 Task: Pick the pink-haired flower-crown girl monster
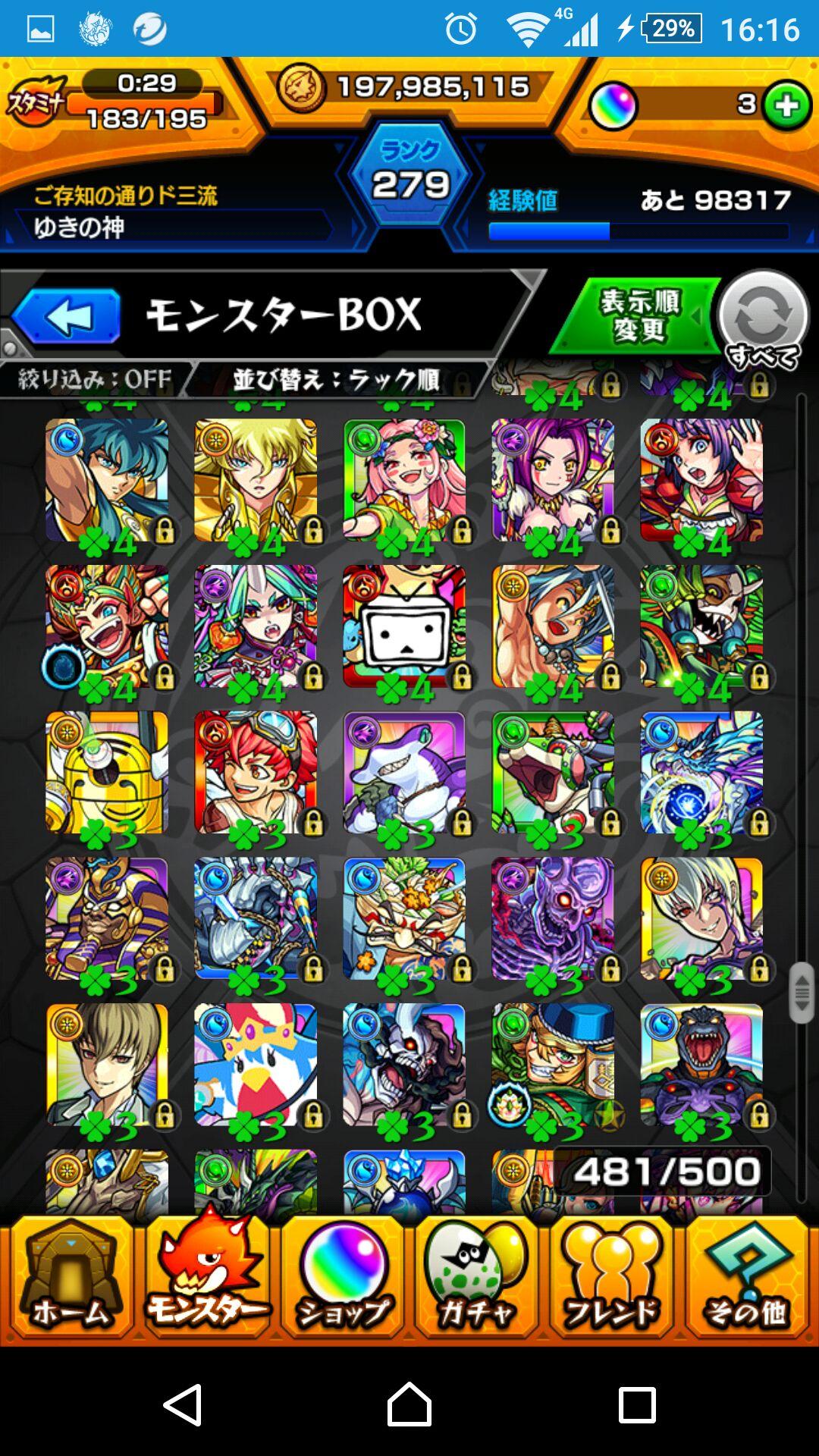pyautogui.click(x=404, y=480)
